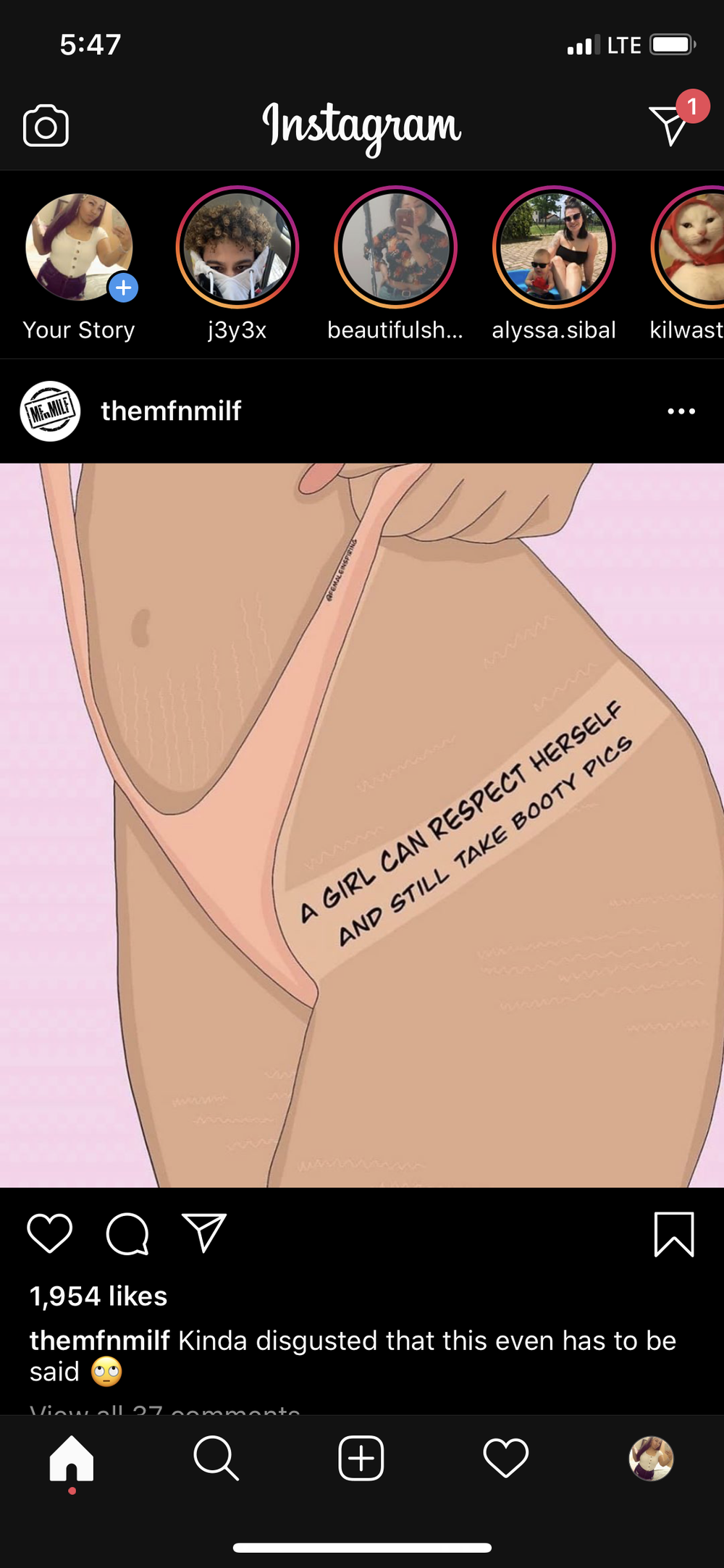Open the themfnmilf profile from the post header
The width and height of the screenshot is (724, 1568).
(171, 411)
